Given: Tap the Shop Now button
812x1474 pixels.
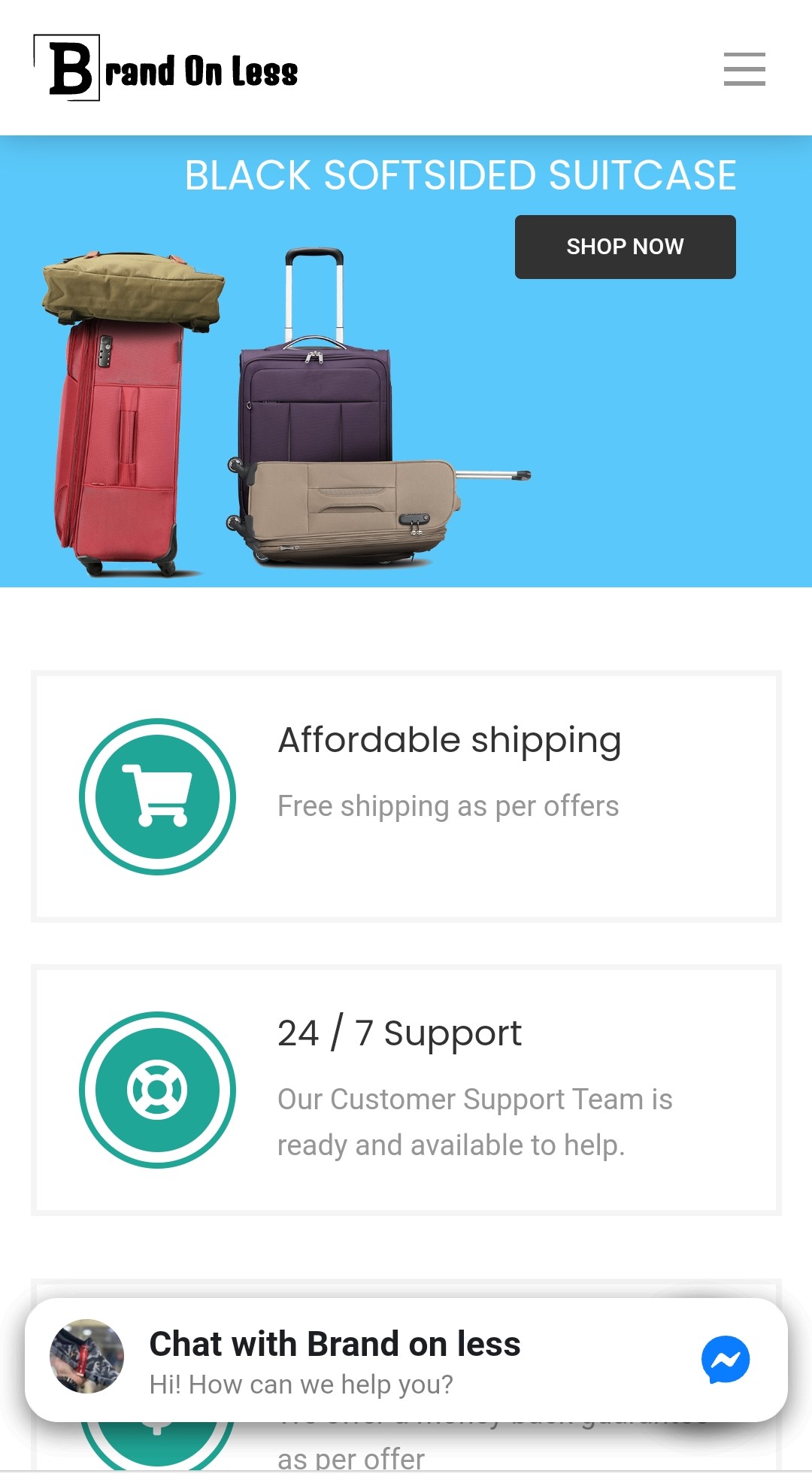Looking at the screenshot, I should coord(625,247).
